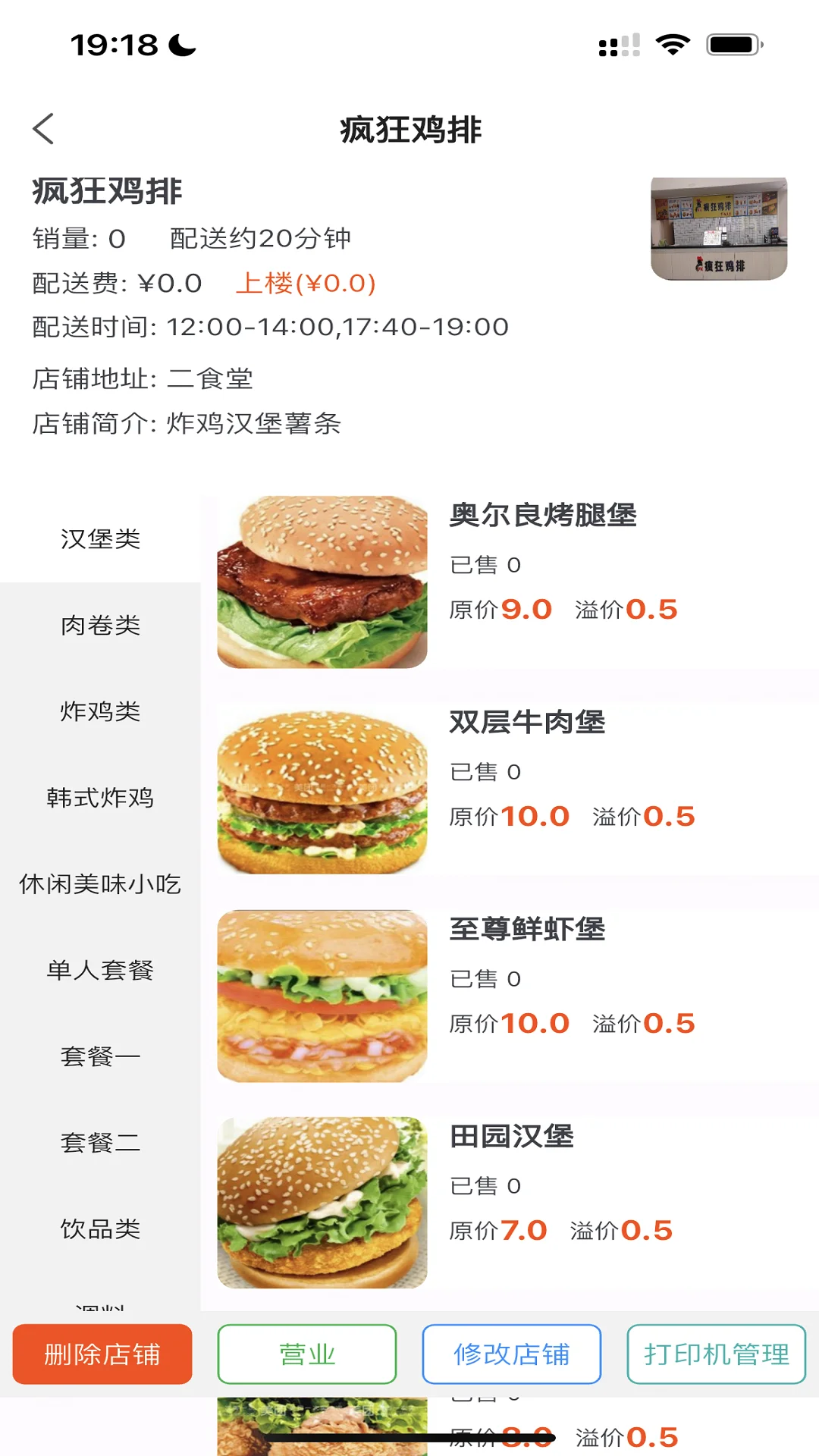819x1456 pixels.
Task: Browse the 休闲美味小吃 category
Action: click(x=99, y=883)
